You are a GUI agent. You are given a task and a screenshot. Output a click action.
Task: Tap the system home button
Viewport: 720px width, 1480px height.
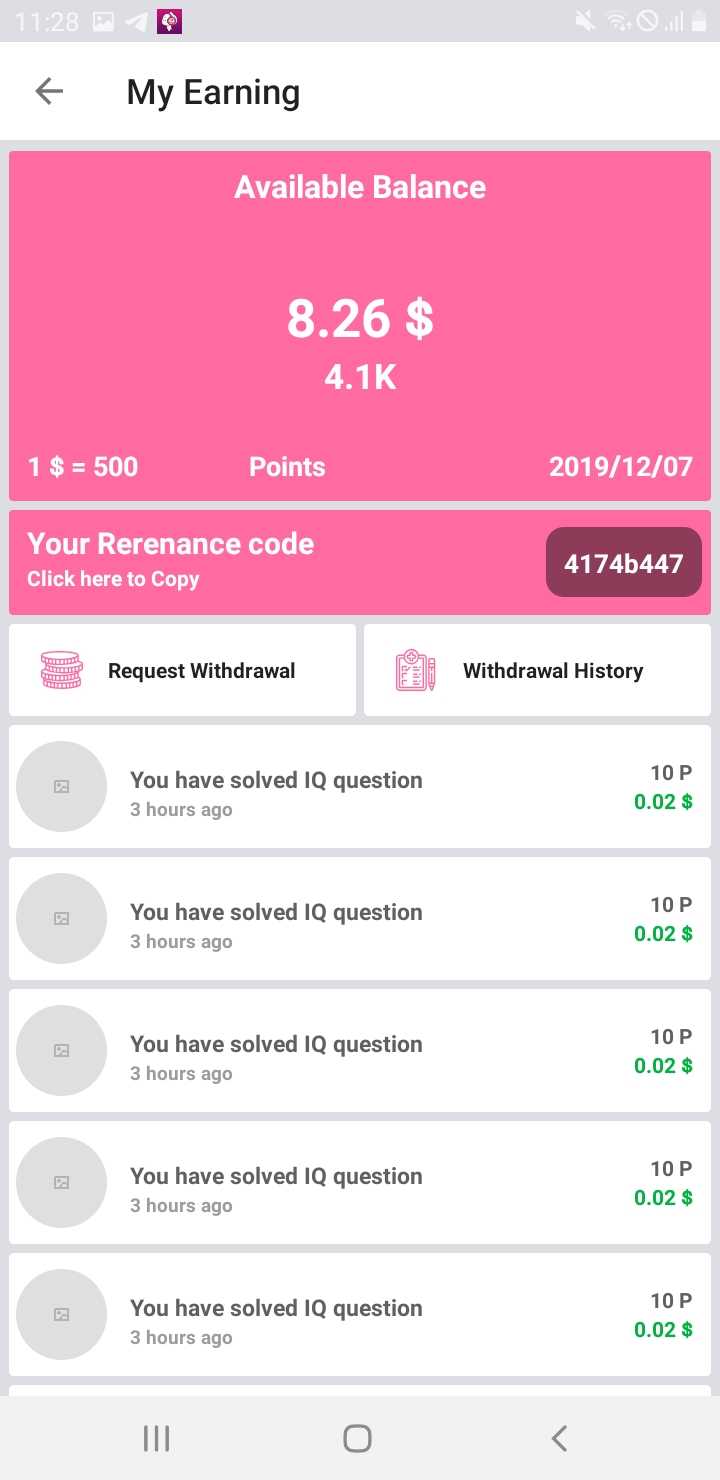(358, 1438)
